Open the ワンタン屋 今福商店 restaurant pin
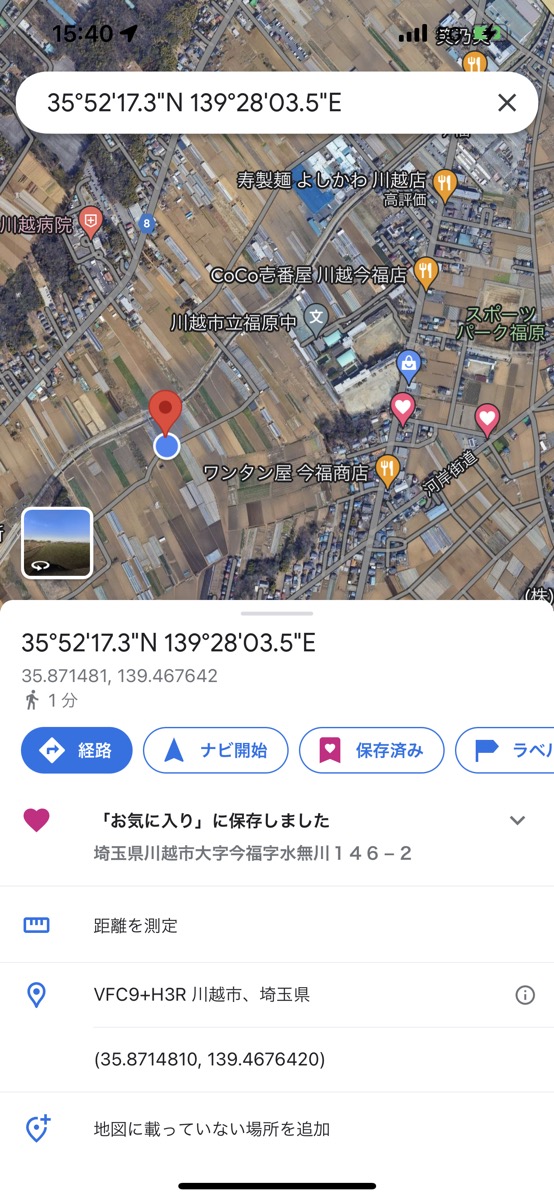The height and width of the screenshot is (1200, 554). pyautogui.click(x=387, y=469)
